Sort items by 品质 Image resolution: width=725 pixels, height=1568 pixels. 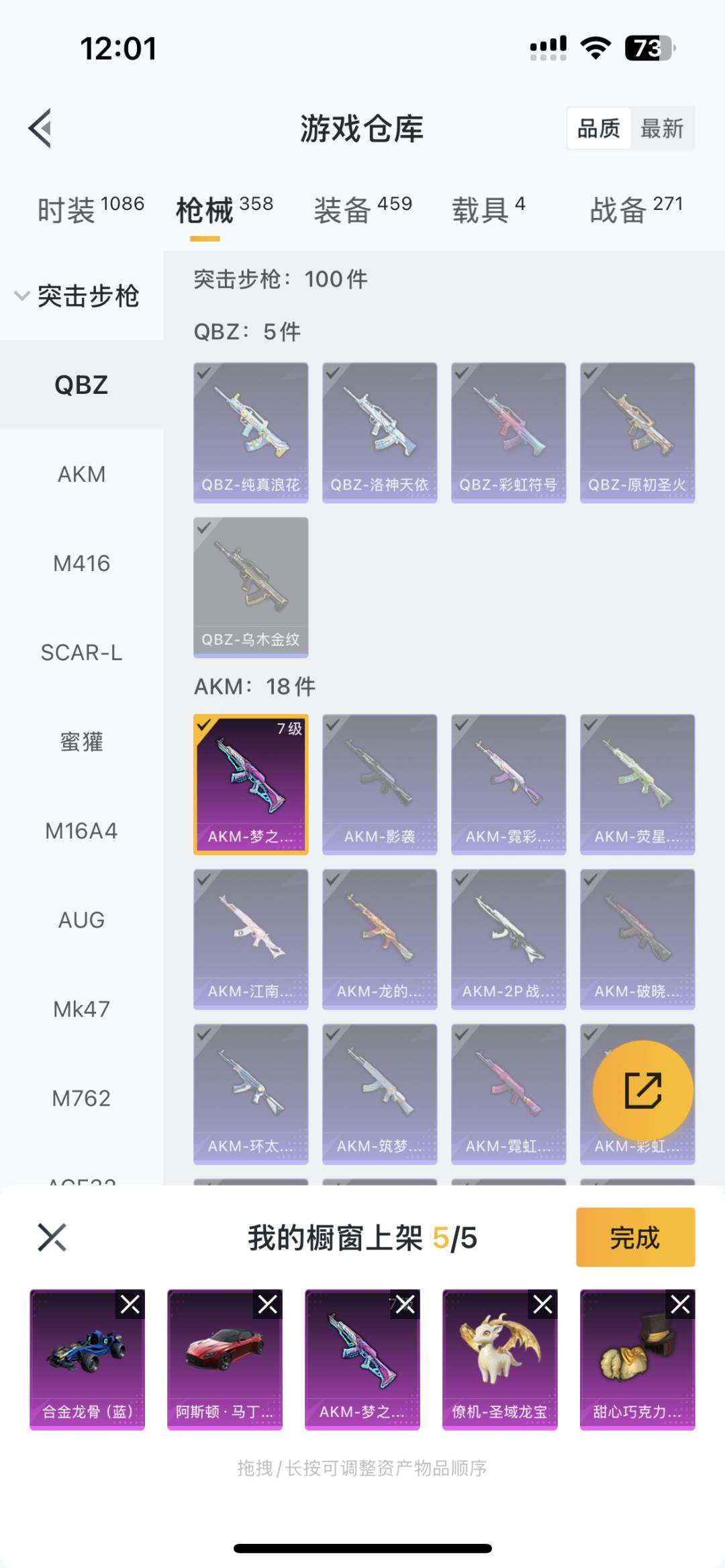tap(599, 128)
